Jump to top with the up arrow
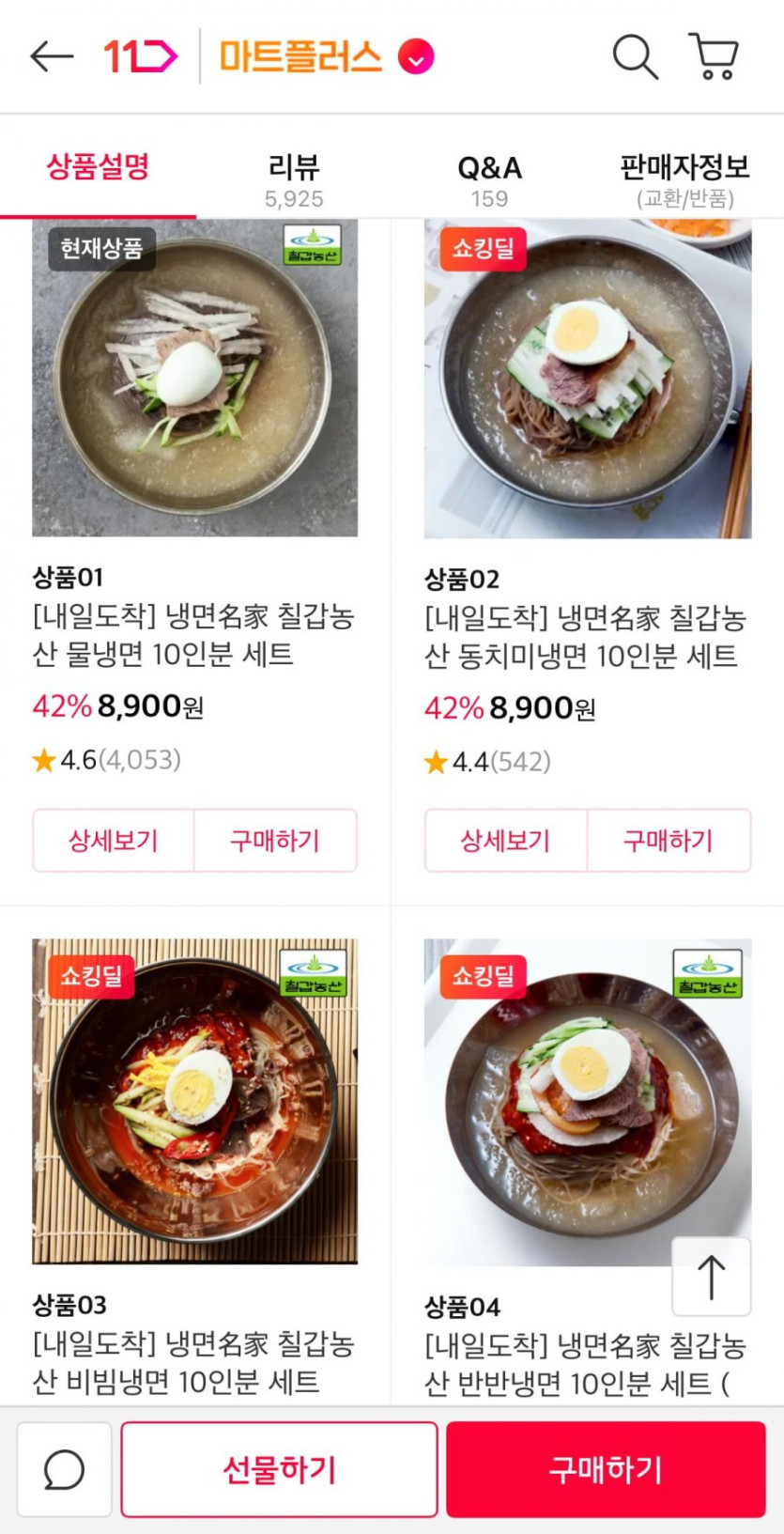Image resolution: width=784 pixels, height=1534 pixels. 712,1277
